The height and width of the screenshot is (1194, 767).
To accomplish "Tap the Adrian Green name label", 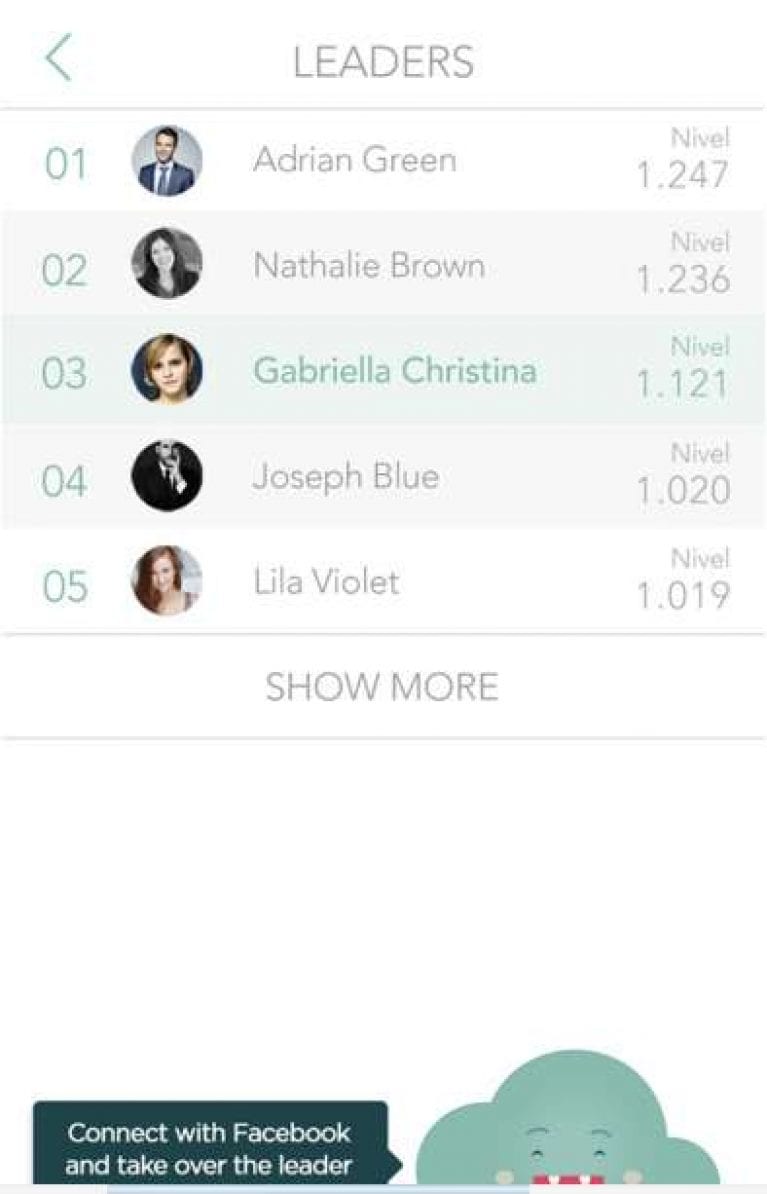I will [x=356, y=160].
